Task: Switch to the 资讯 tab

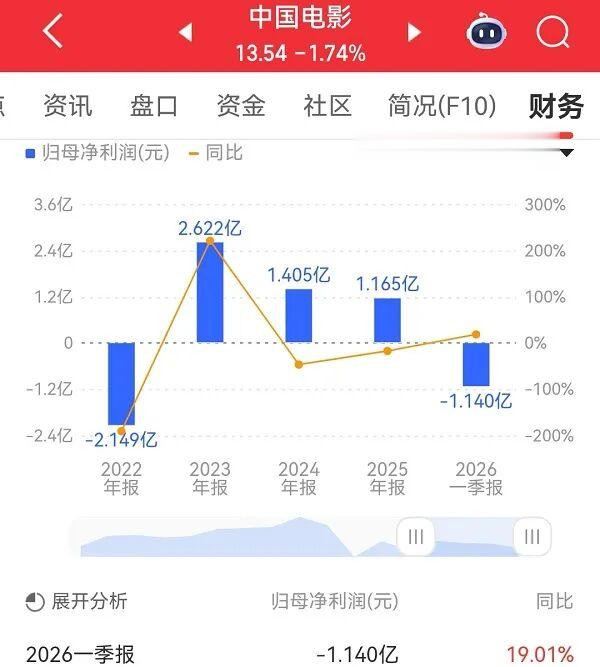Action: pyautogui.click(x=68, y=105)
